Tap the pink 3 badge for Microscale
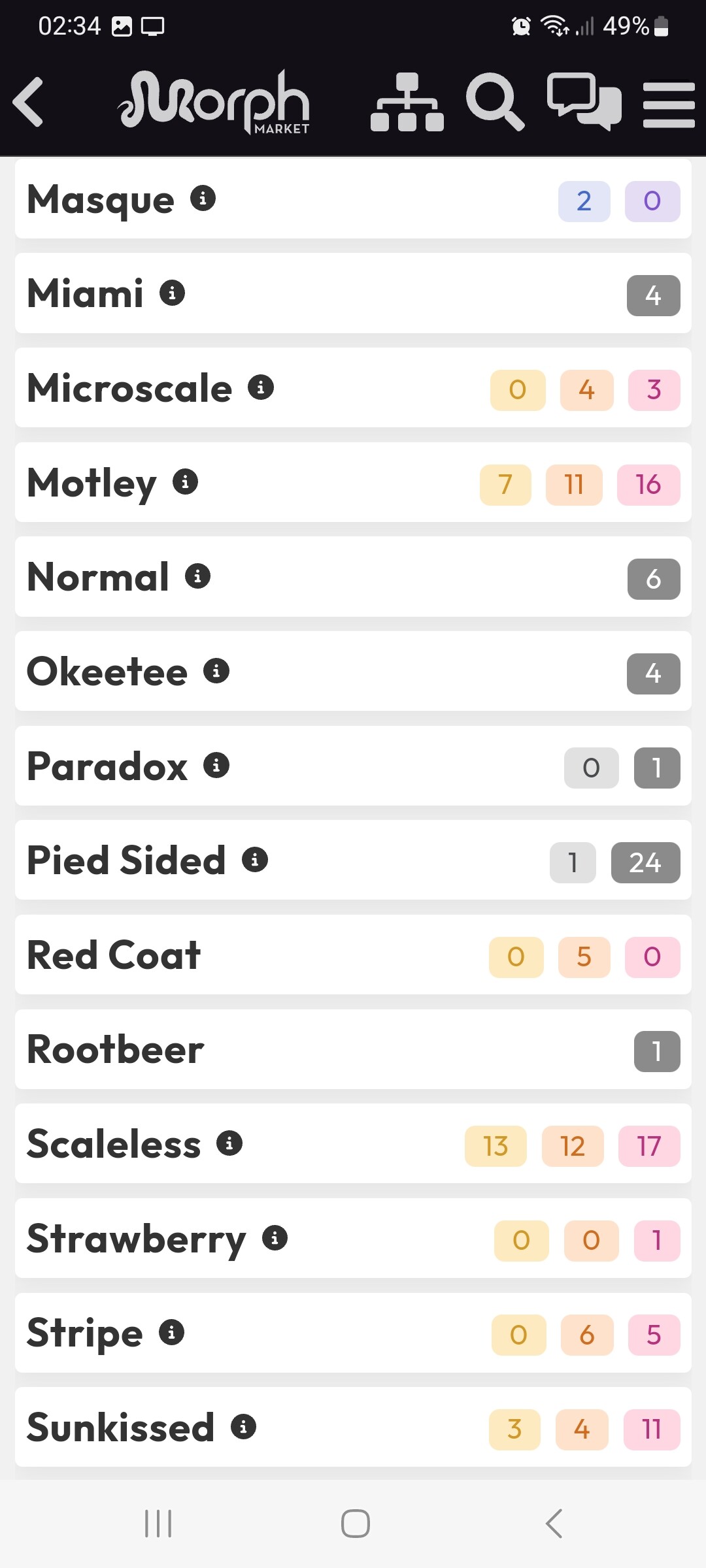Screen dimensions: 706x1568 click(x=654, y=390)
